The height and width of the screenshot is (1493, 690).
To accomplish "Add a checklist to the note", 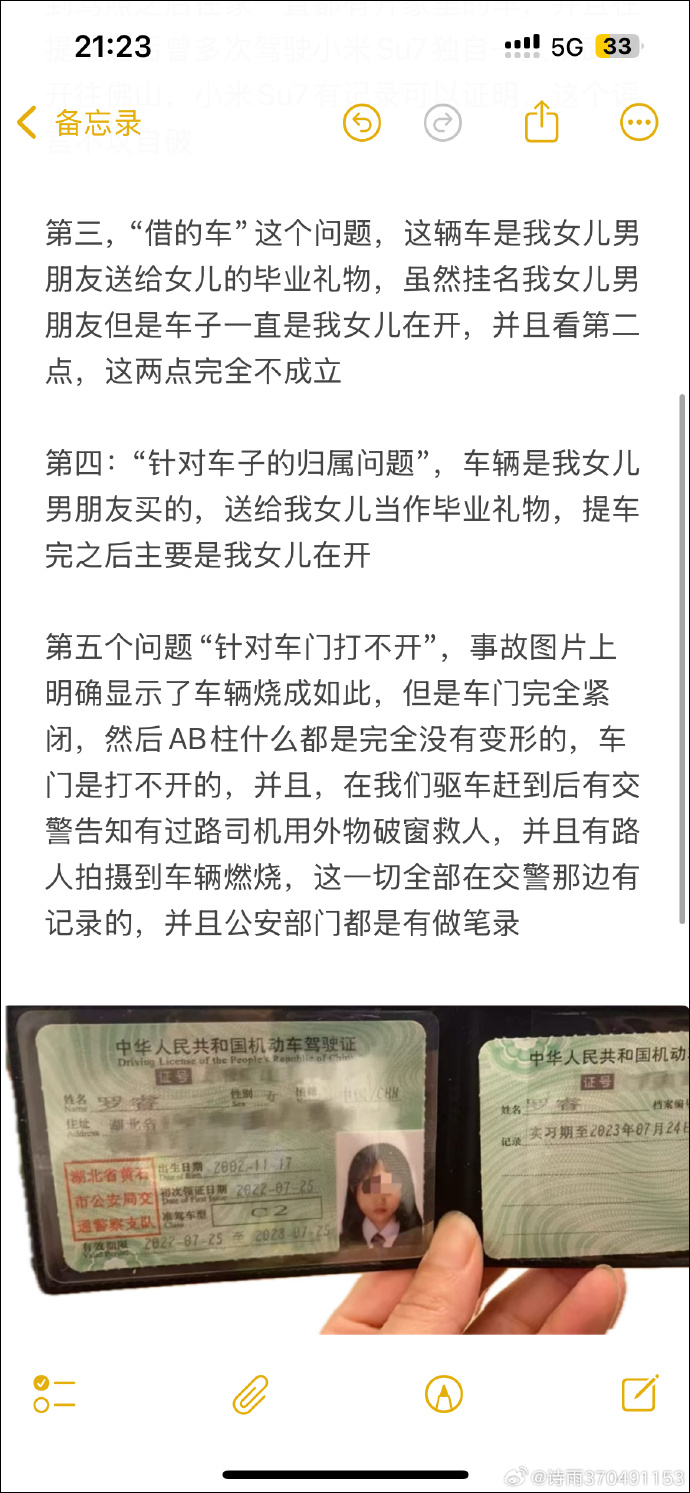I will (x=54, y=1393).
